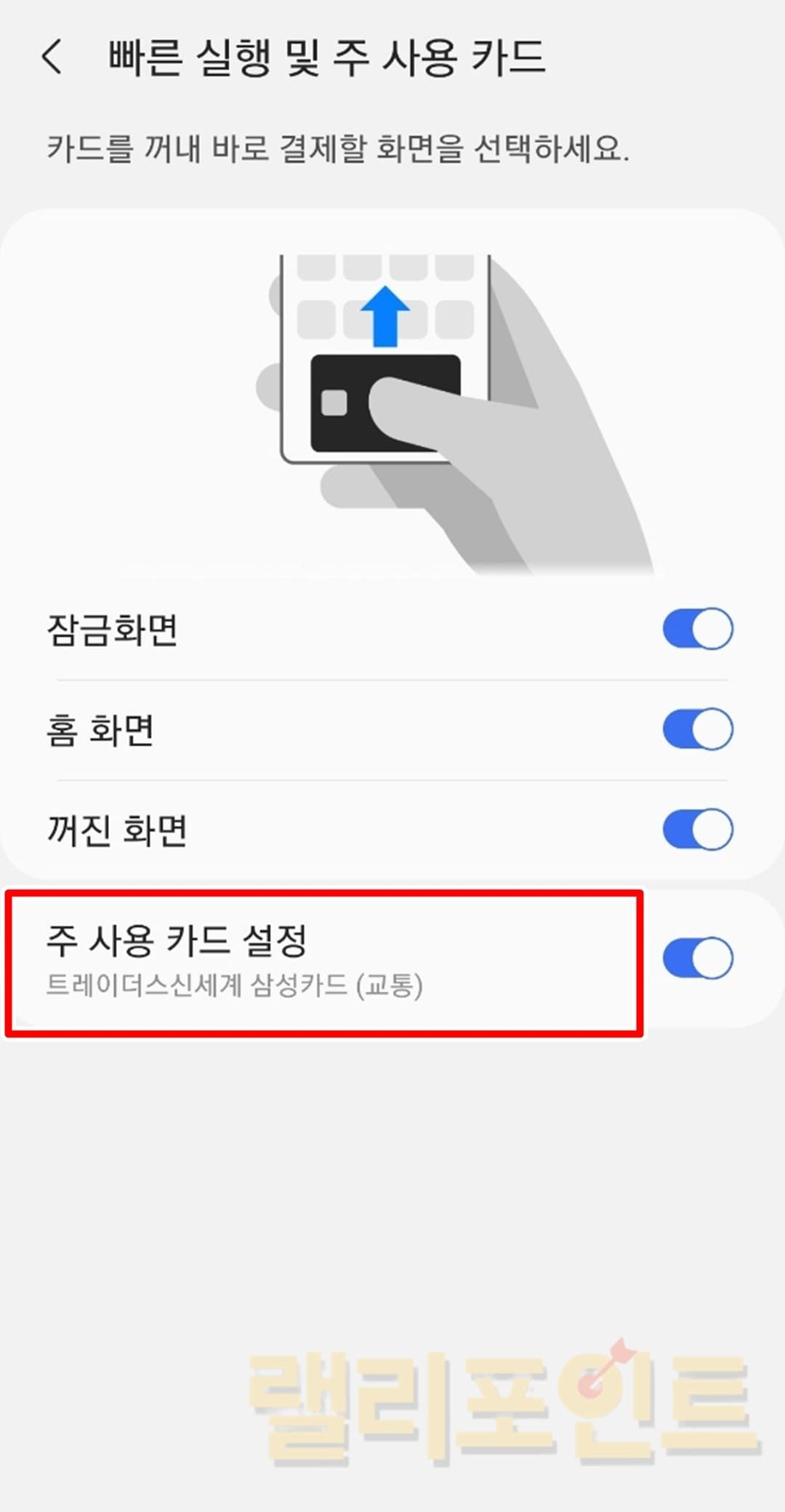Toggle off the 주 사용 카드 설정 switch
Viewport: 785px width, 1512px height.
(x=697, y=958)
